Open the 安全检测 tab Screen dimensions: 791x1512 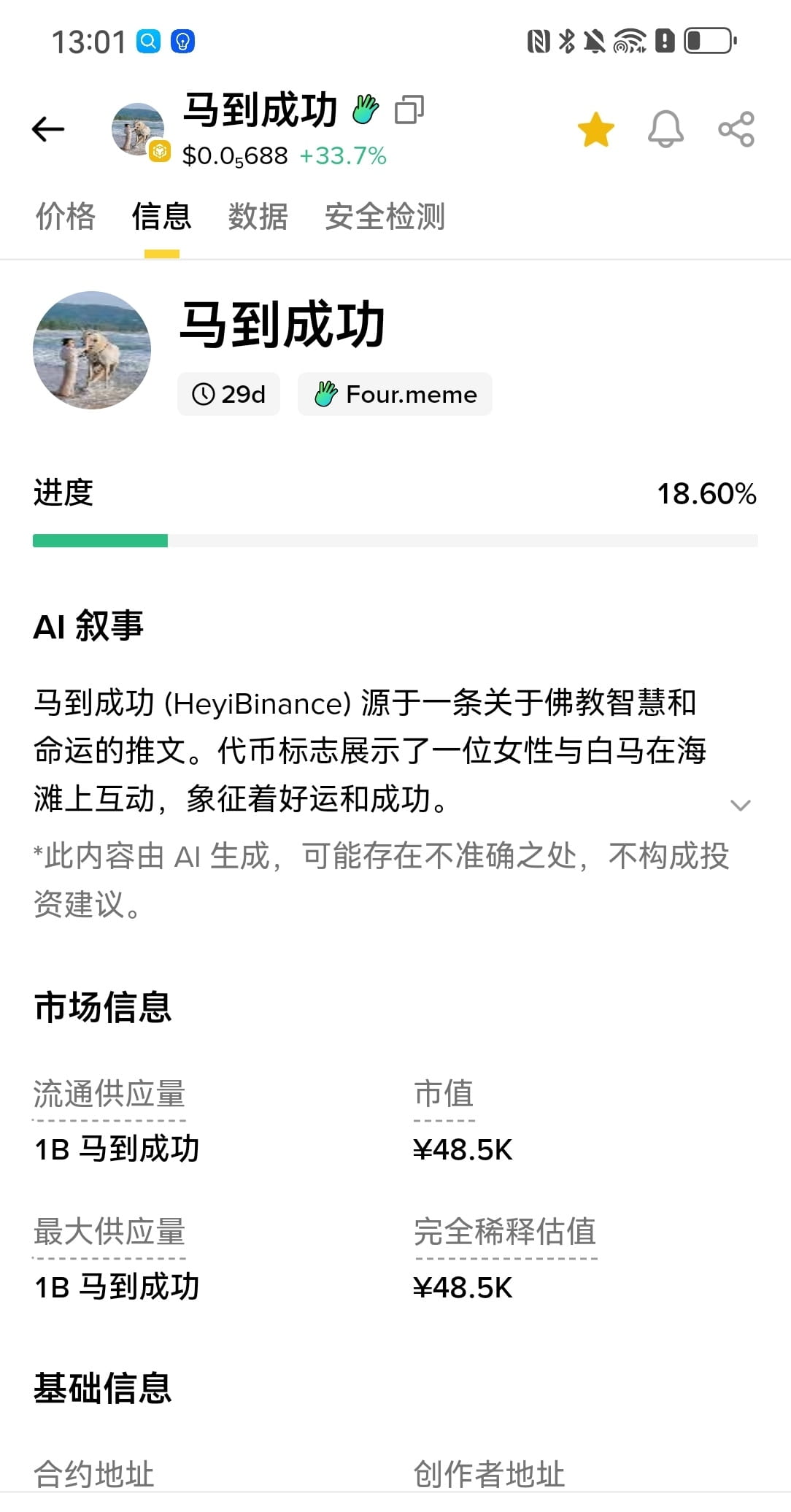pyautogui.click(x=385, y=217)
